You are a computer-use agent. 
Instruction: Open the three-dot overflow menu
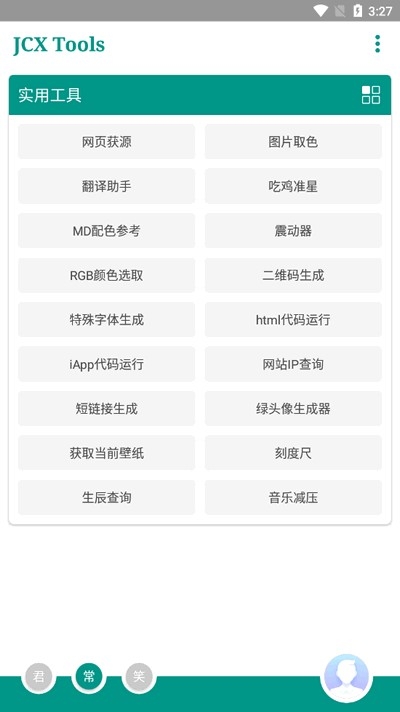tap(377, 44)
